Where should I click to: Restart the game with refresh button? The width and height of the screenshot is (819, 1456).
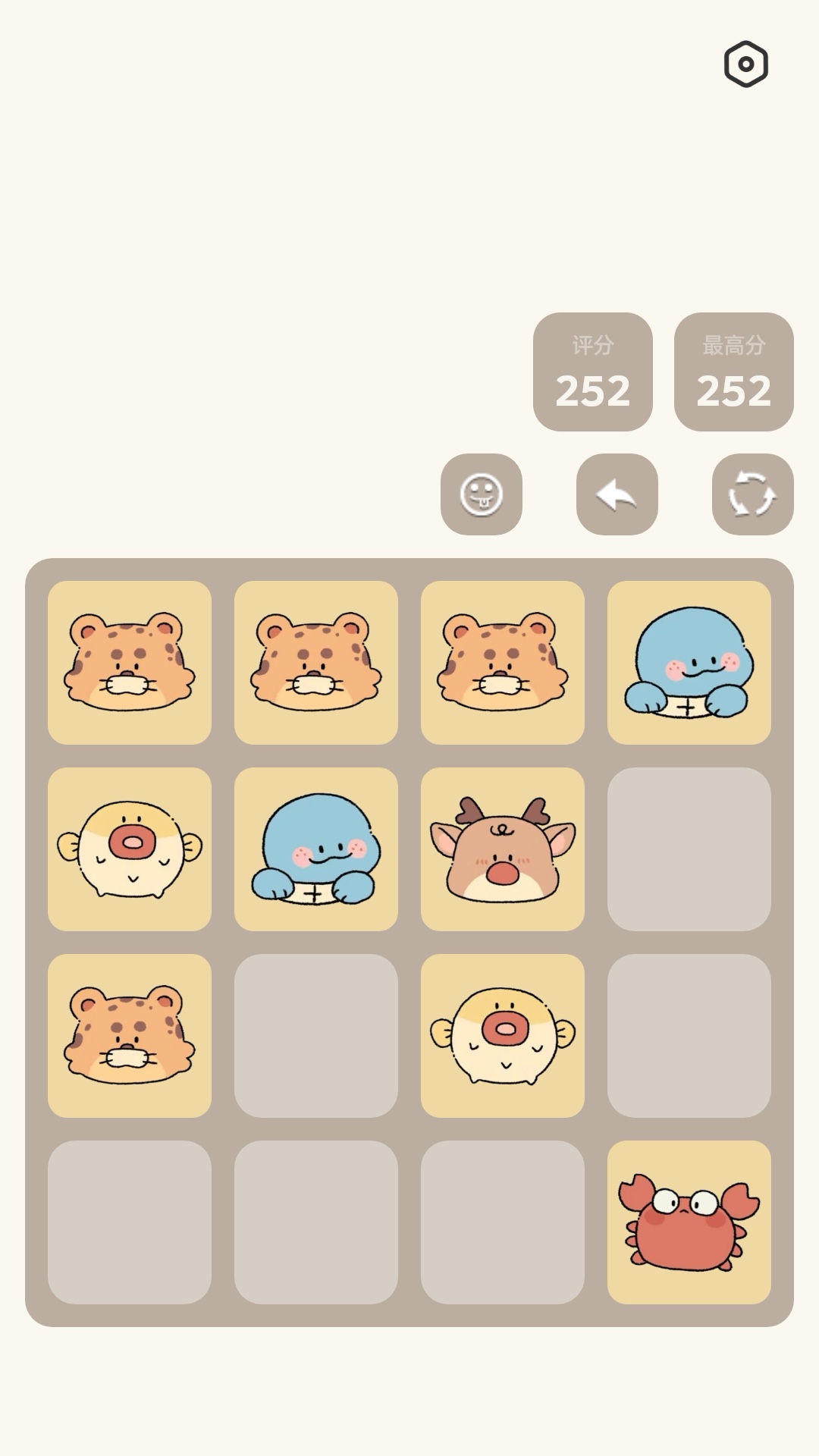tap(752, 494)
